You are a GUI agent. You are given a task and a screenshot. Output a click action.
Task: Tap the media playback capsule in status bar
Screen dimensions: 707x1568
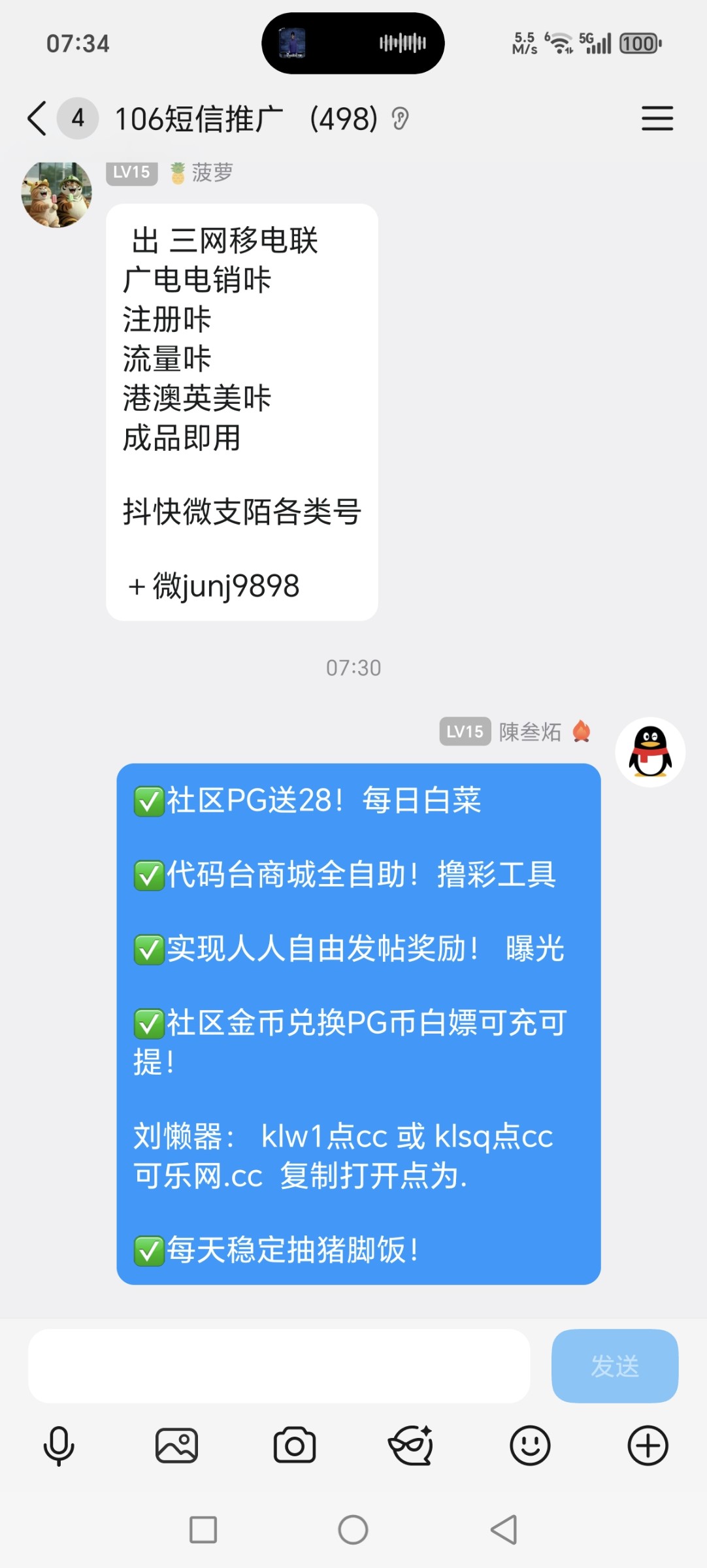coord(353,44)
